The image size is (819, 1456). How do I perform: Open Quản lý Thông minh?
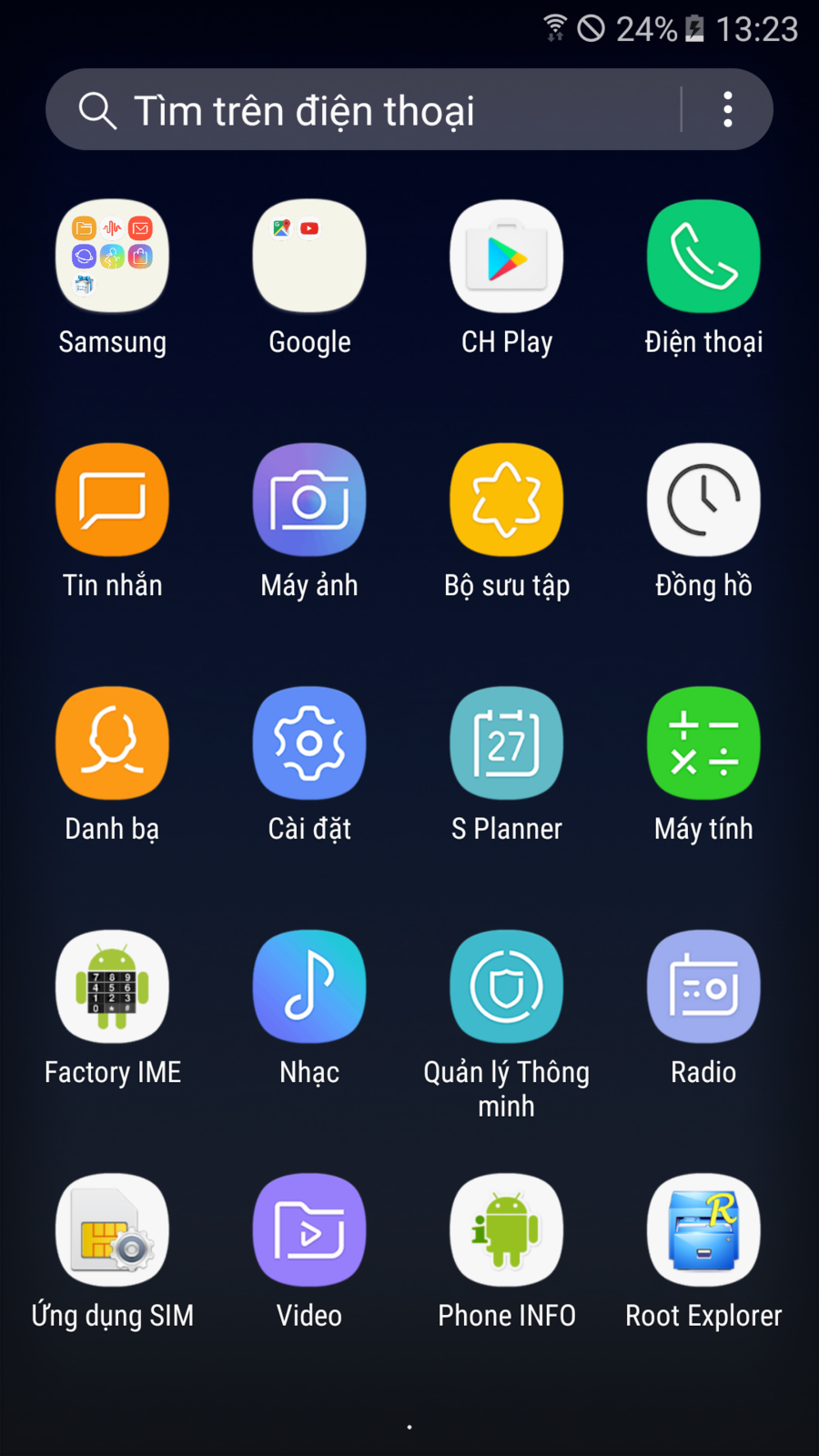click(507, 986)
